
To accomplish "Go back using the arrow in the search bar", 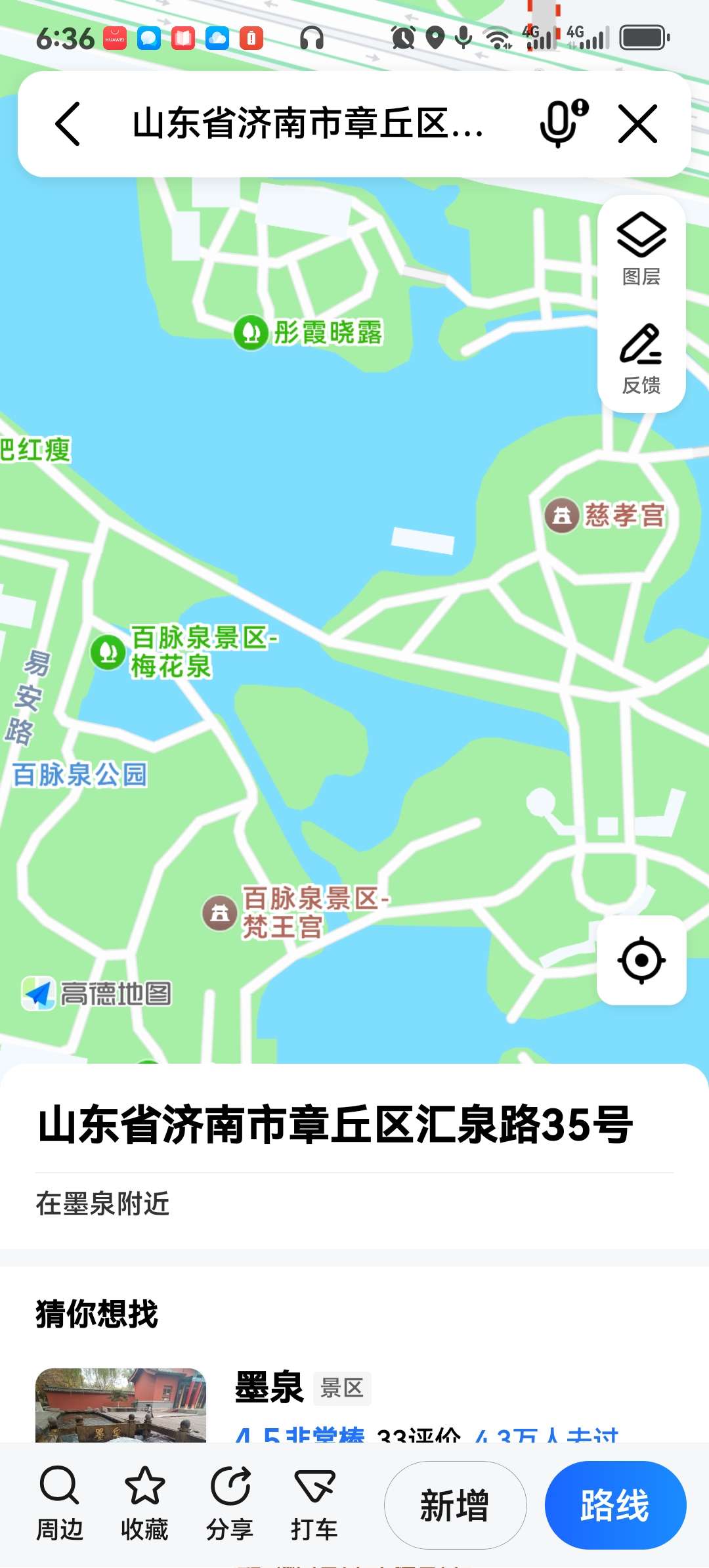I will point(68,124).
